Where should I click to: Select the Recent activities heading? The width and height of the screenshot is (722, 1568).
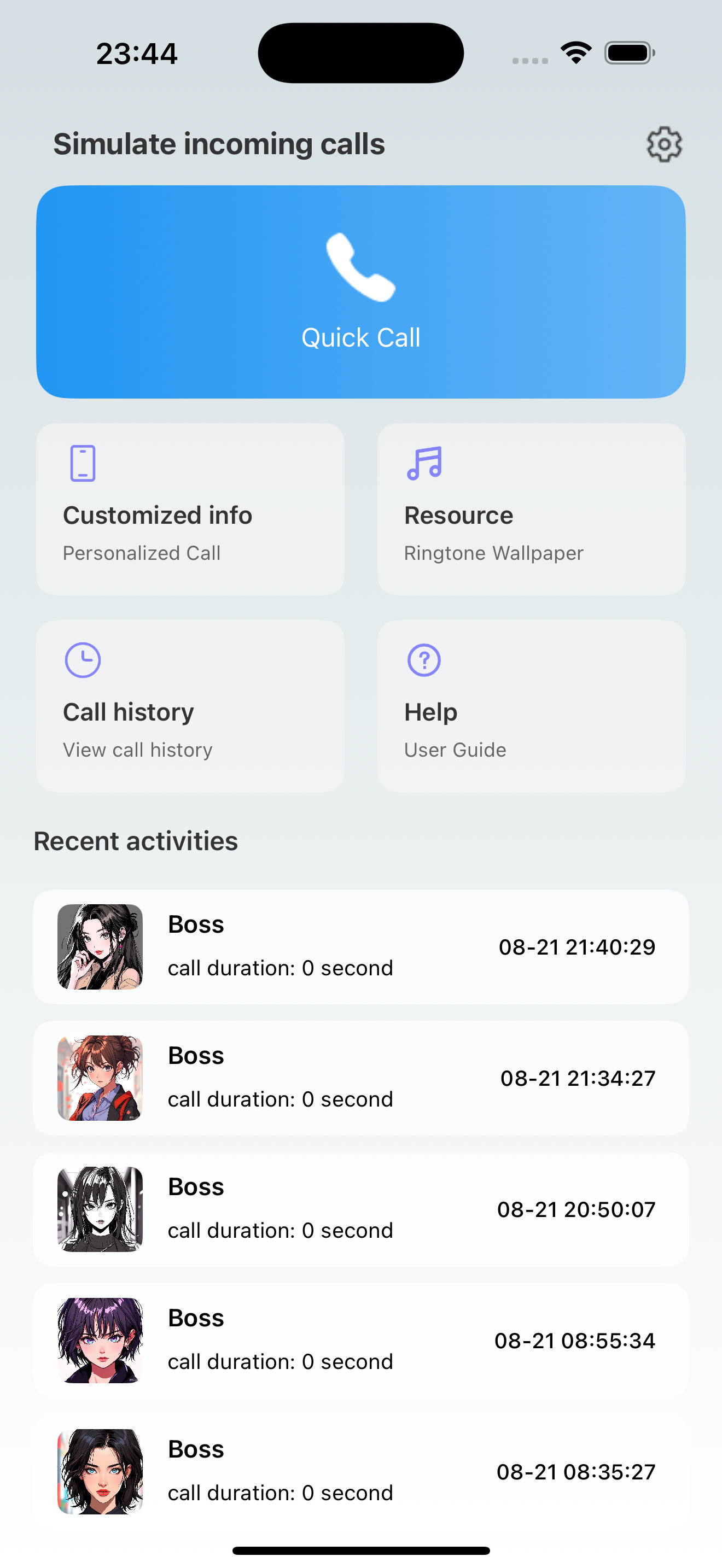point(136,841)
